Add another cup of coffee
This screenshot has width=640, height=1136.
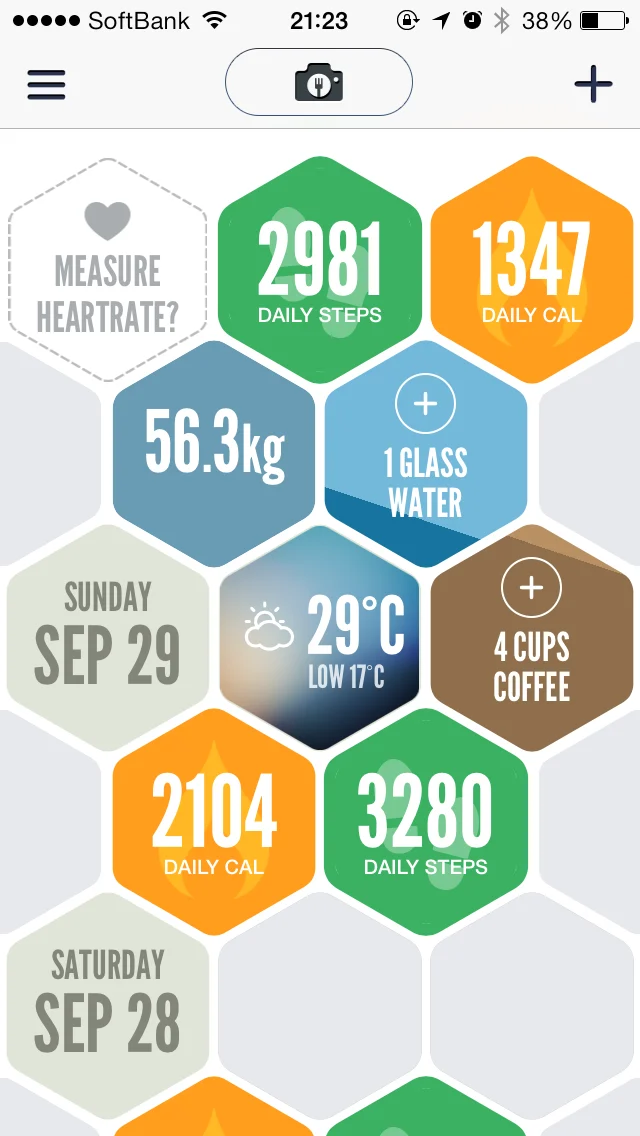point(531,588)
